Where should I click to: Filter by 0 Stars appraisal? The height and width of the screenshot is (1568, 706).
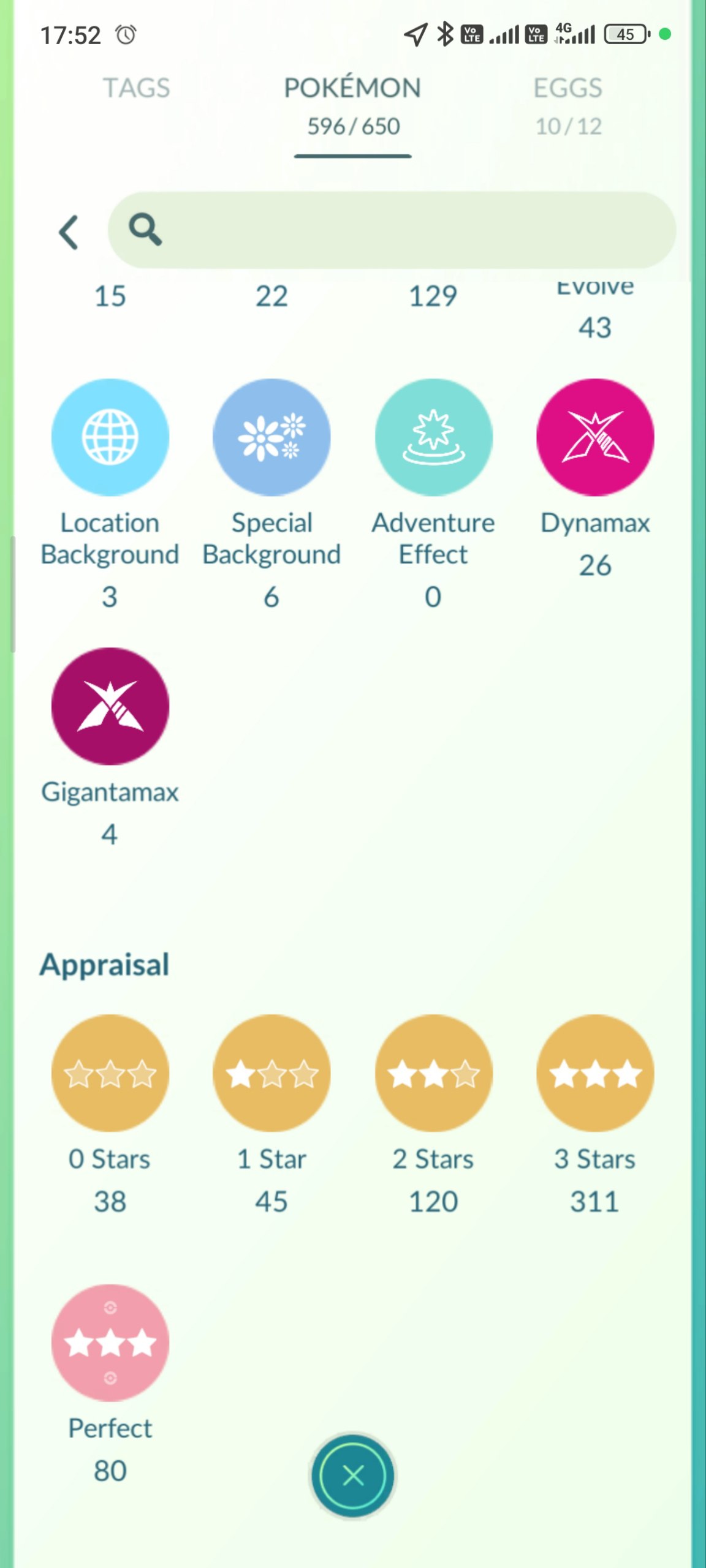pyautogui.click(x=110, y=1073)
